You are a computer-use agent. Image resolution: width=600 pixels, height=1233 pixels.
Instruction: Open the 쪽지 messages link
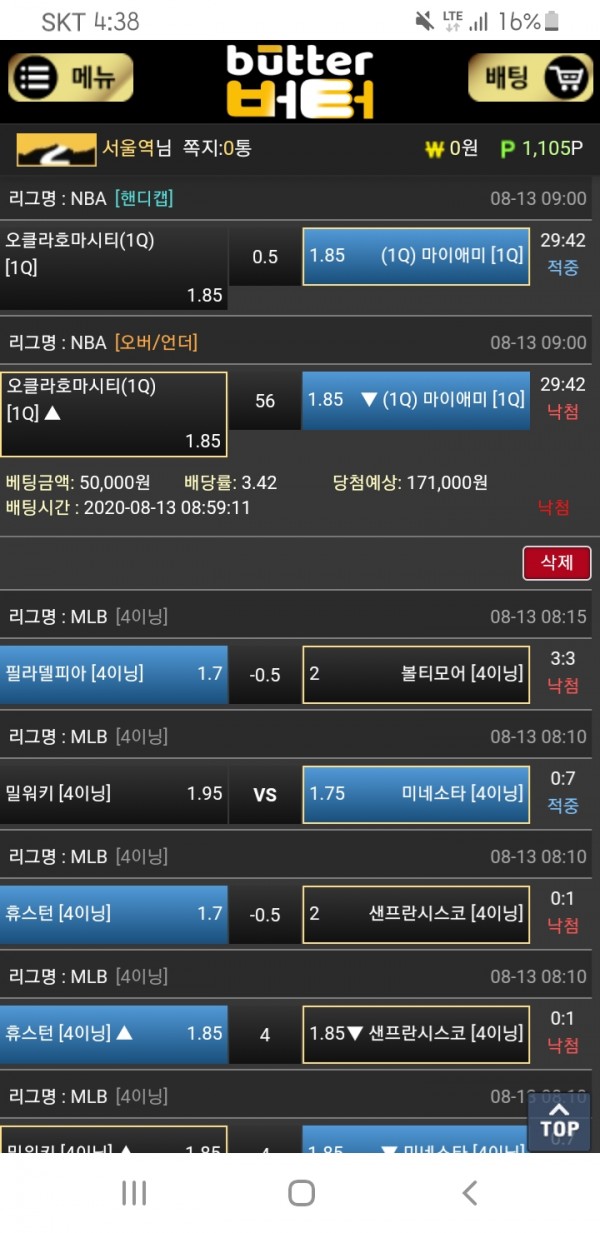(x=217, y=148)
